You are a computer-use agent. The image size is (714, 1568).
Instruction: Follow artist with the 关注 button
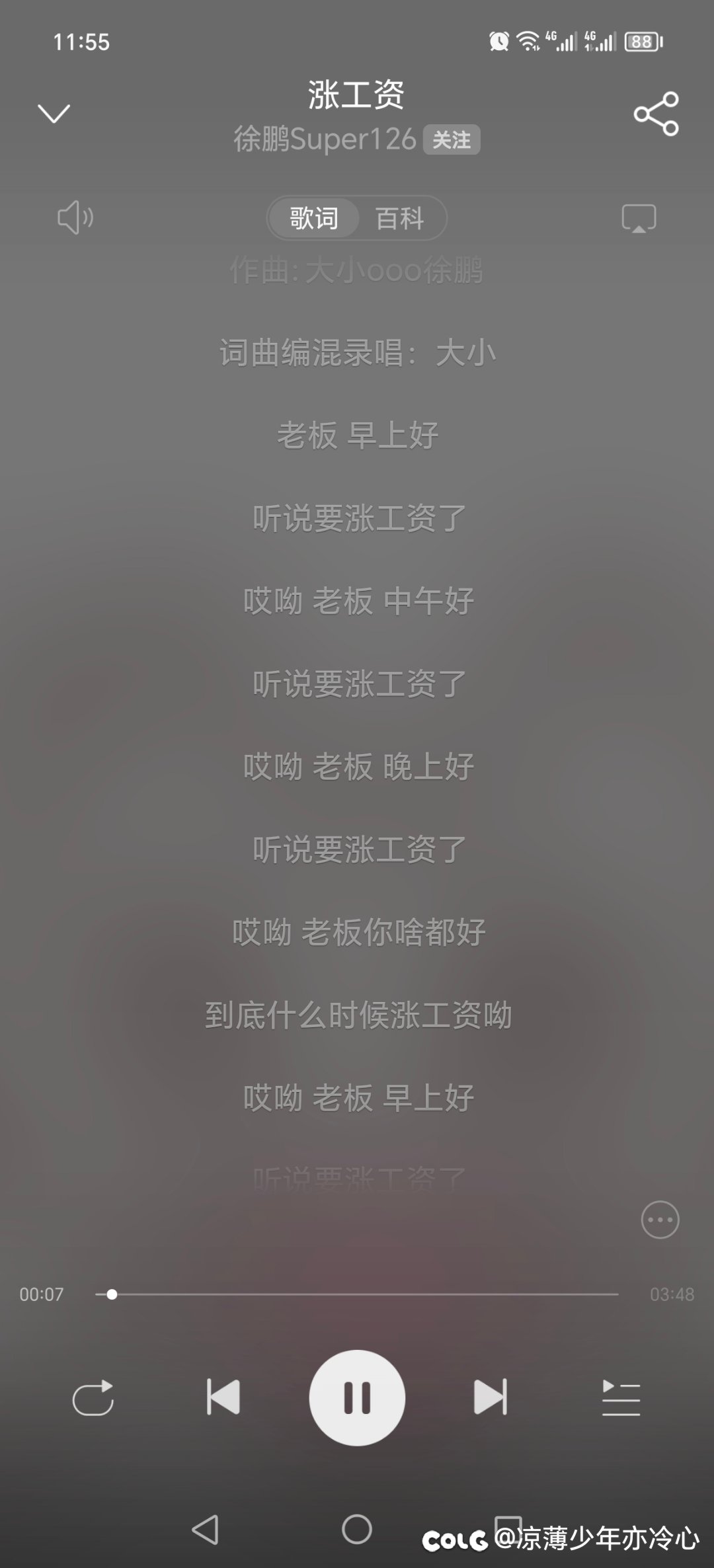click(x=452, y=139)
